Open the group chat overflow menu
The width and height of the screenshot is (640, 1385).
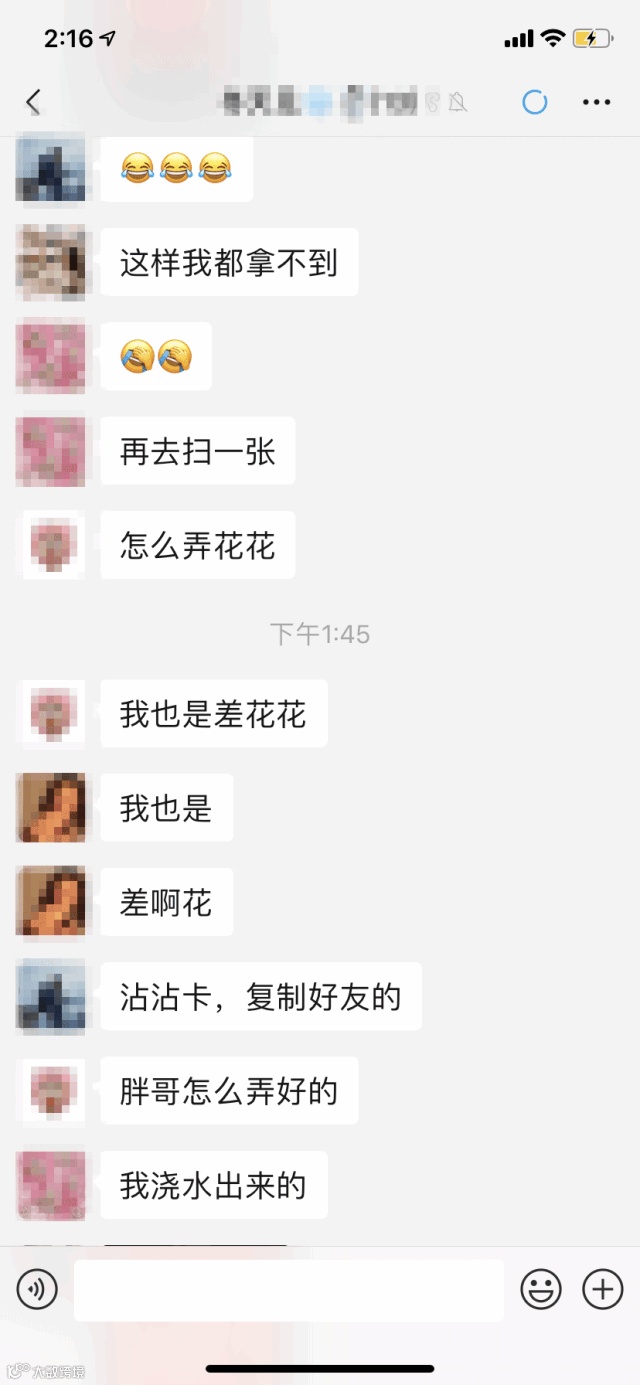(x=596, y=102)
